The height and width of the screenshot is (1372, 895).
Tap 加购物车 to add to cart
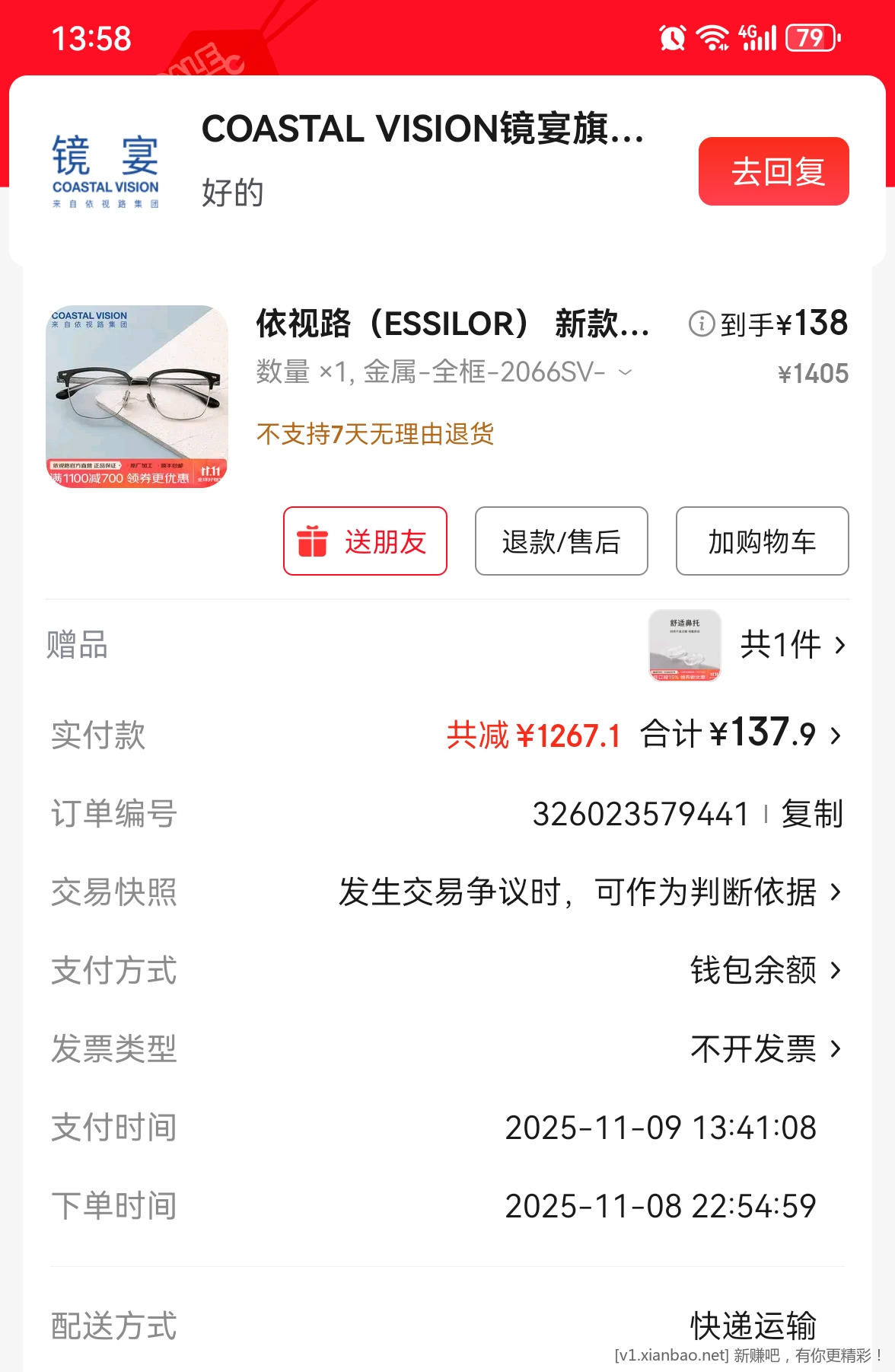click(x=761, y=541)
